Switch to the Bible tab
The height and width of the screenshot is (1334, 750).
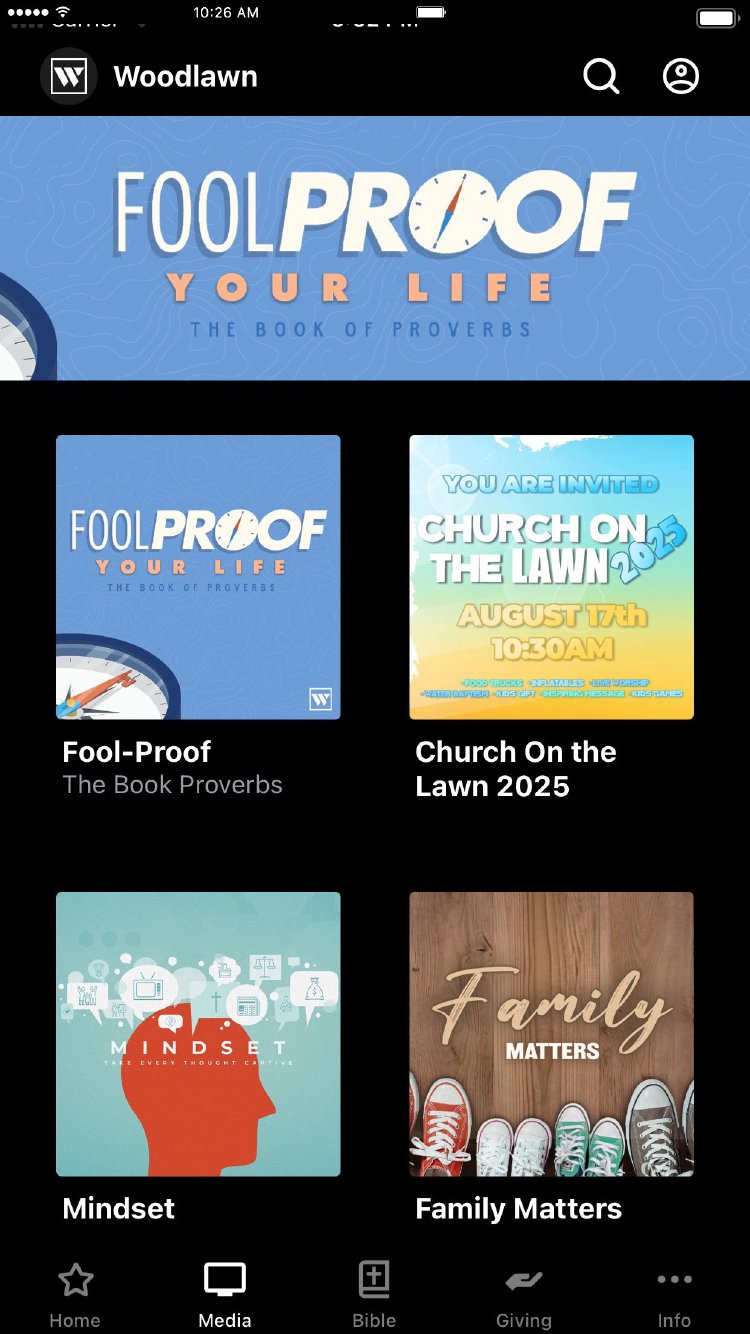coord(374,1294)
